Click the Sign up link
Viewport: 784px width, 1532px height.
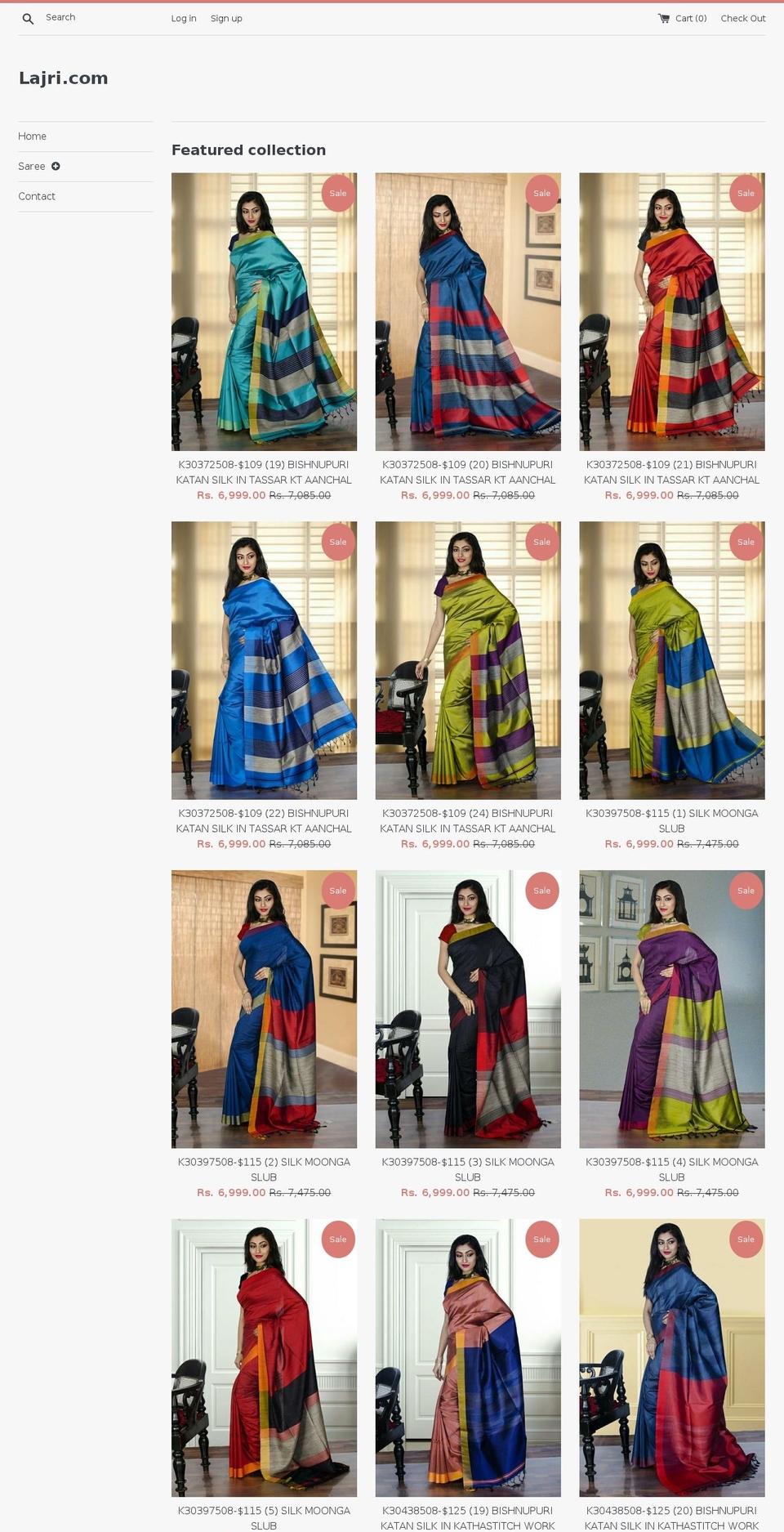226,18
